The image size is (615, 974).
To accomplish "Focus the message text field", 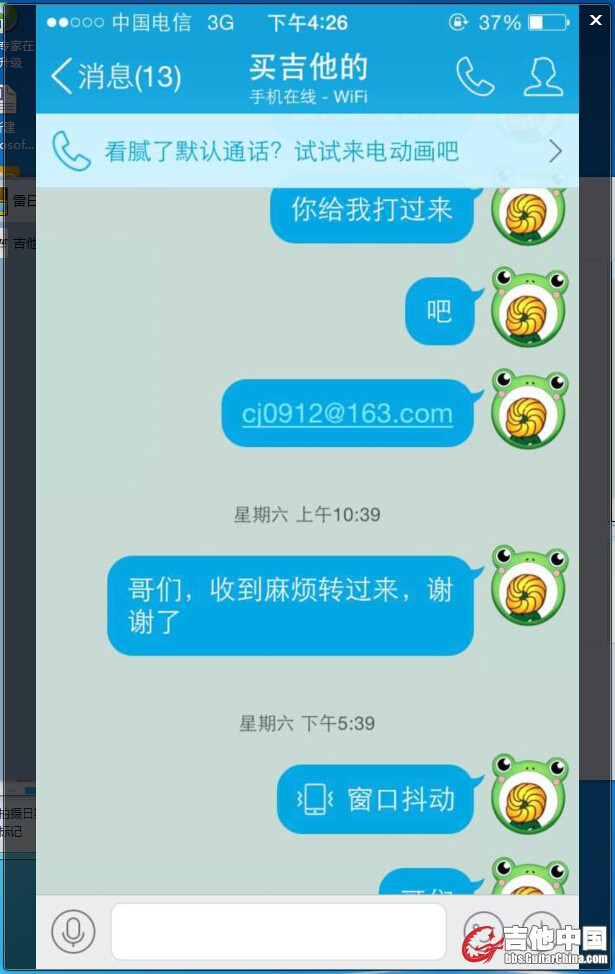I will [x=278, y=931].
